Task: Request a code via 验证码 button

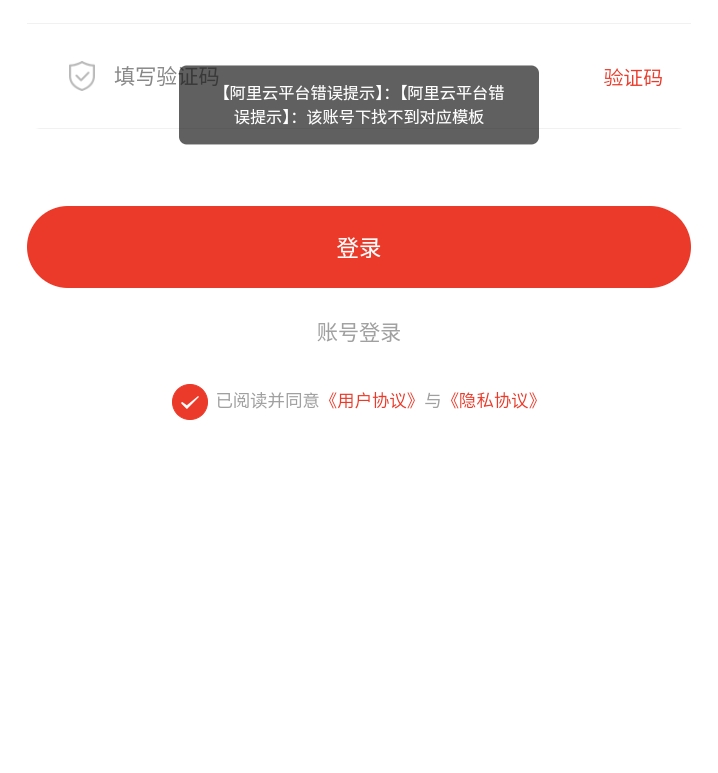Action: click(x=632, y=78)
